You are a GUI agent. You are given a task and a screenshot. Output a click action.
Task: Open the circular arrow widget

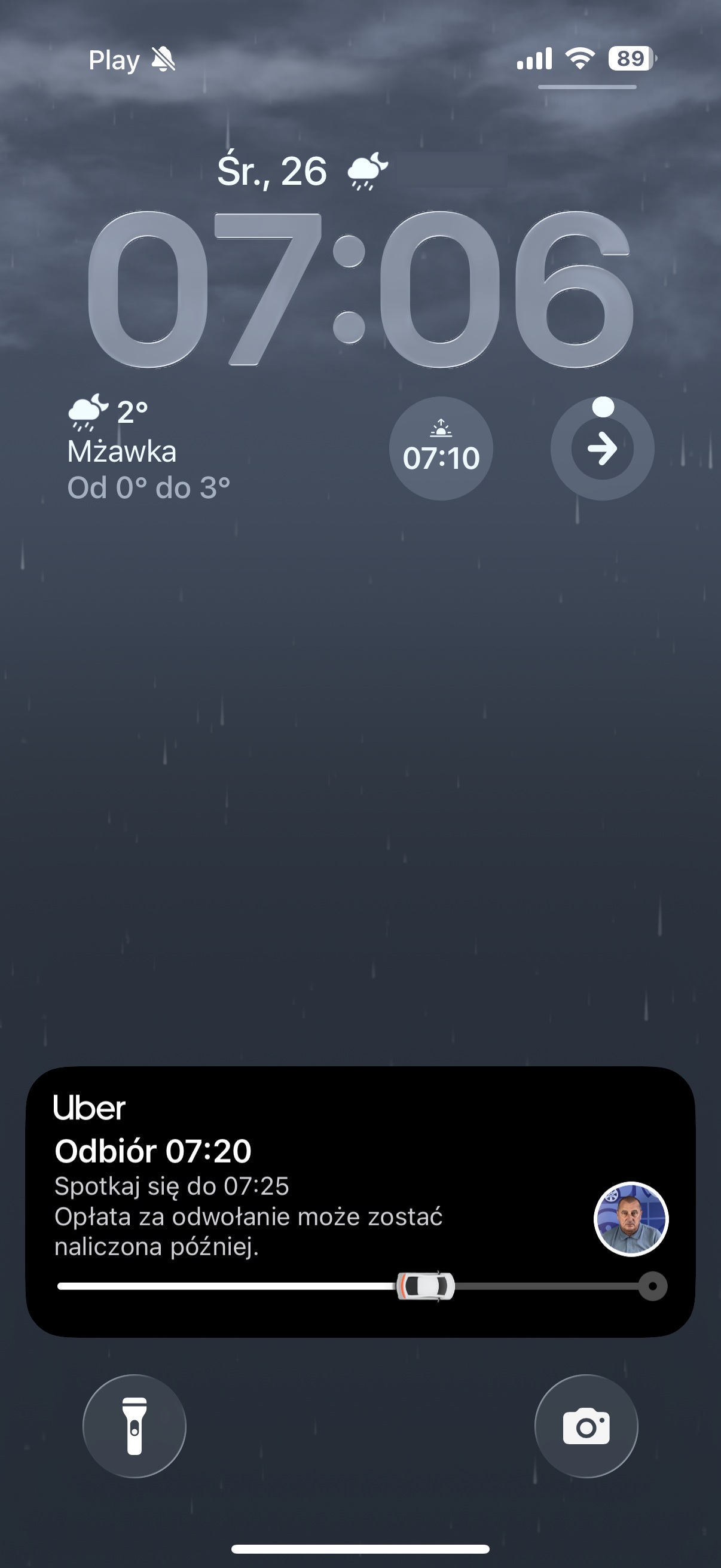602,449
